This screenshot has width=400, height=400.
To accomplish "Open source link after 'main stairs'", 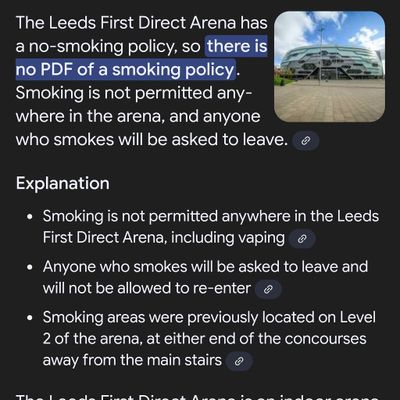I will click(239, 361).
